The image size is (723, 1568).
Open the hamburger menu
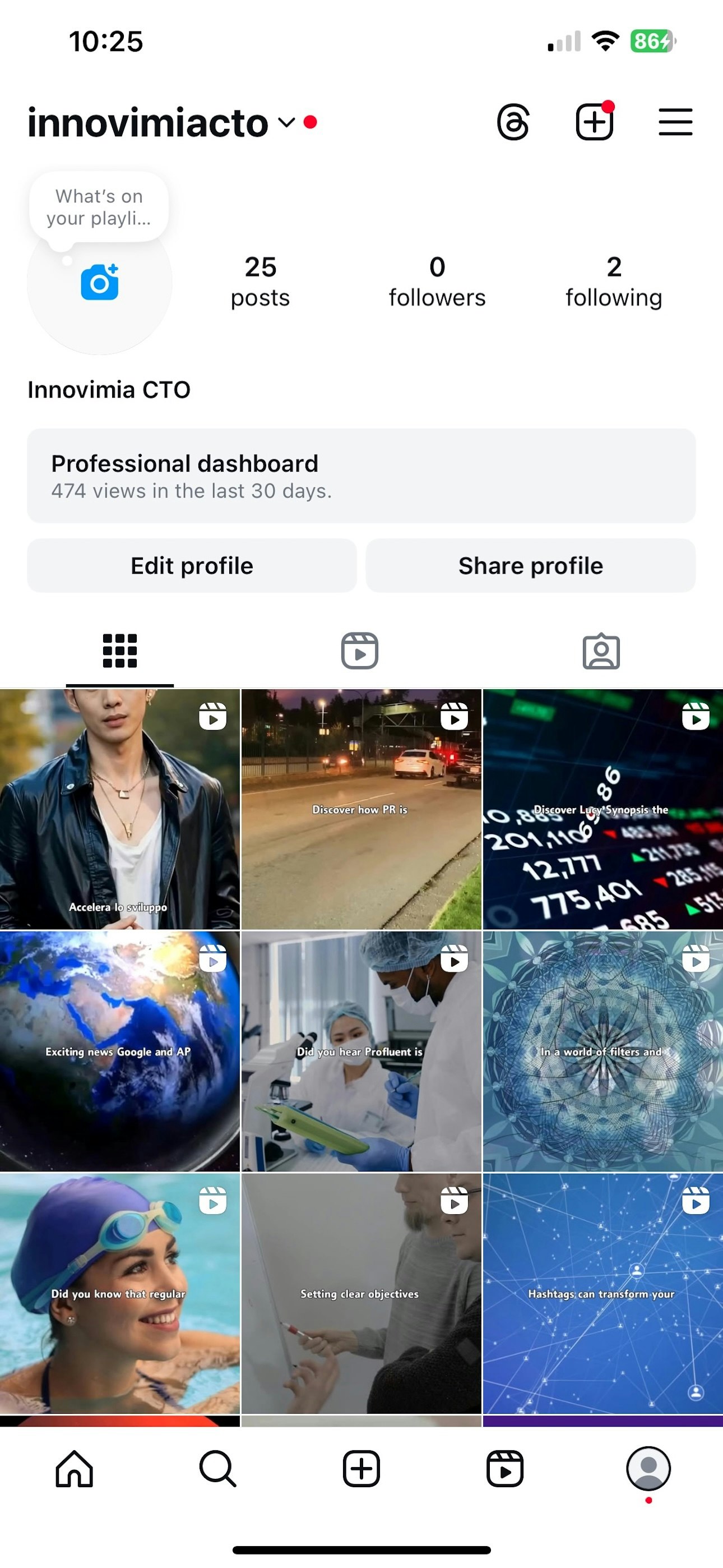pyautogui.click(x=675, y=122)
